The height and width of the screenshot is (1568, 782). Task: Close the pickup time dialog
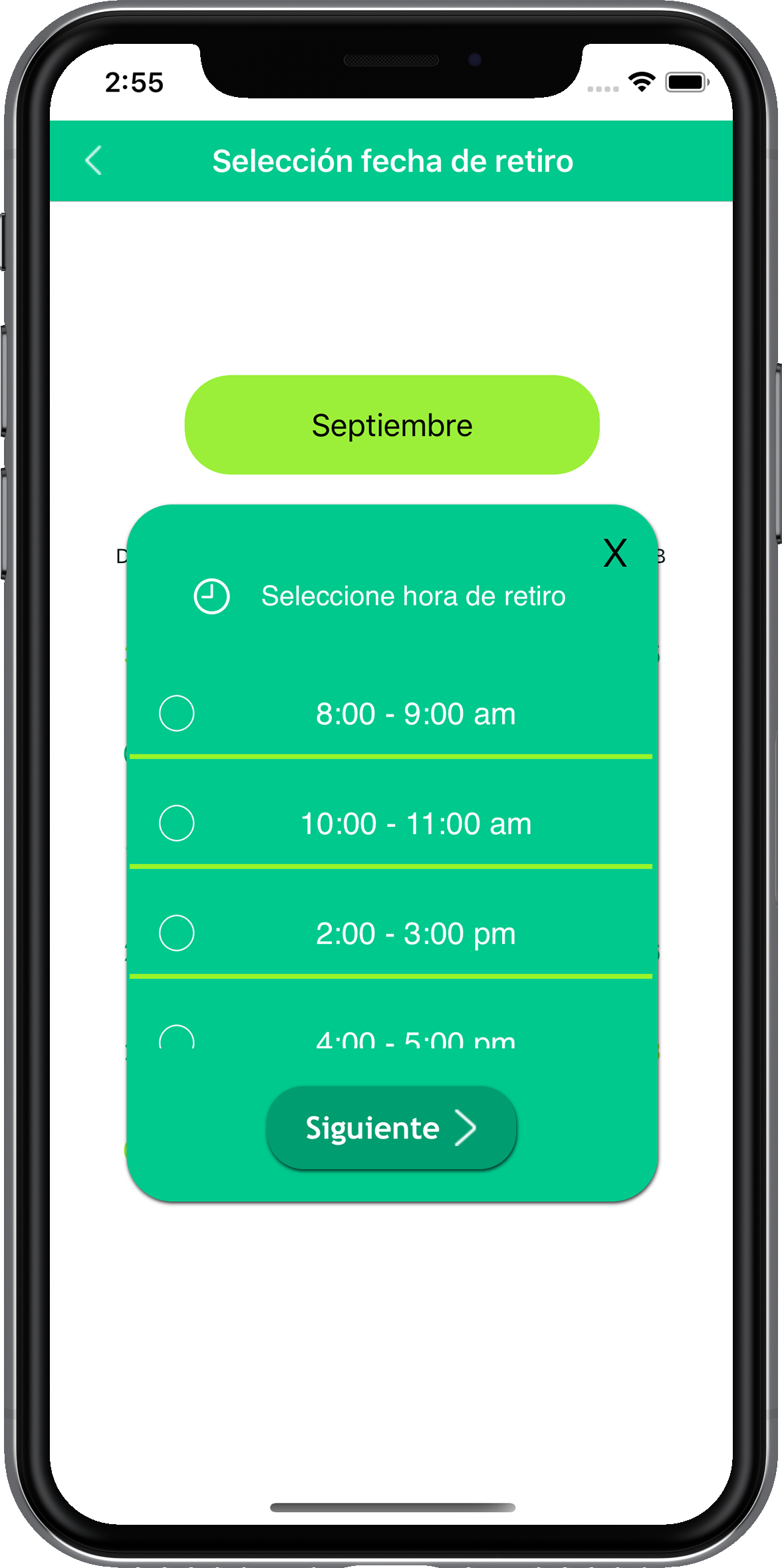coord(614,553)
